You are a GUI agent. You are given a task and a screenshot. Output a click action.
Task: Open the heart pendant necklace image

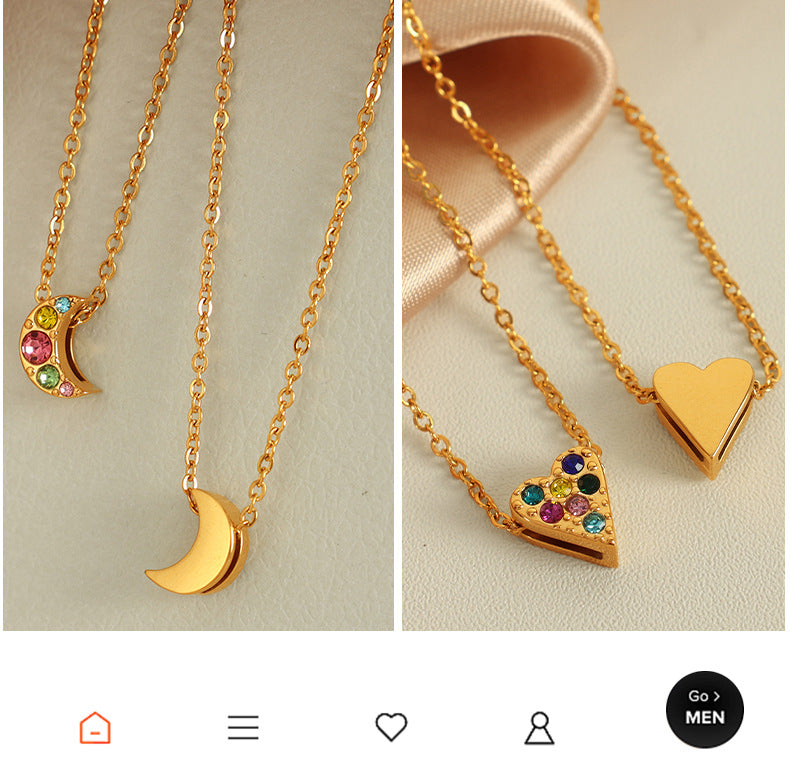593,315
